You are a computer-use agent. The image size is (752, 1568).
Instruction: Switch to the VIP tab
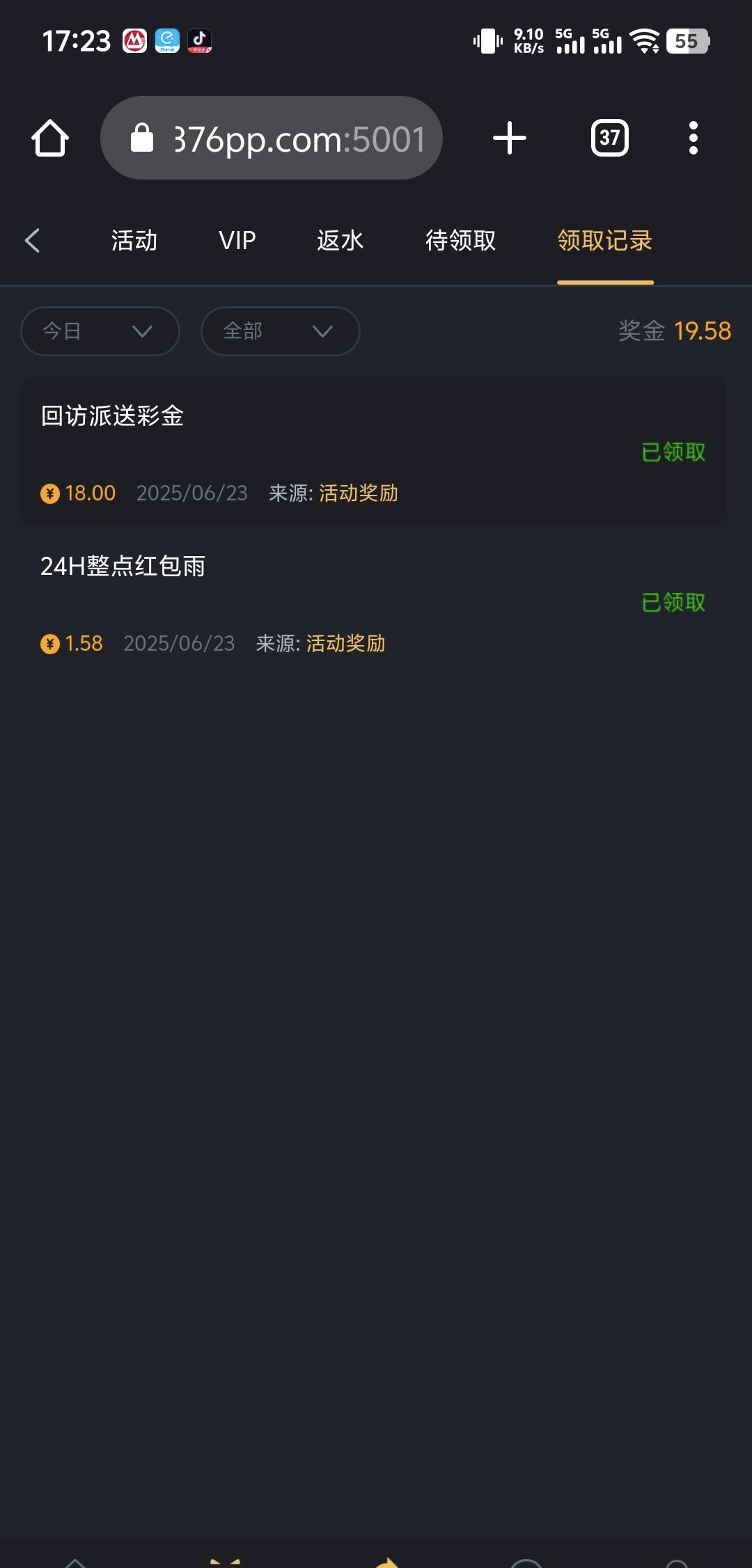point(237,241)
